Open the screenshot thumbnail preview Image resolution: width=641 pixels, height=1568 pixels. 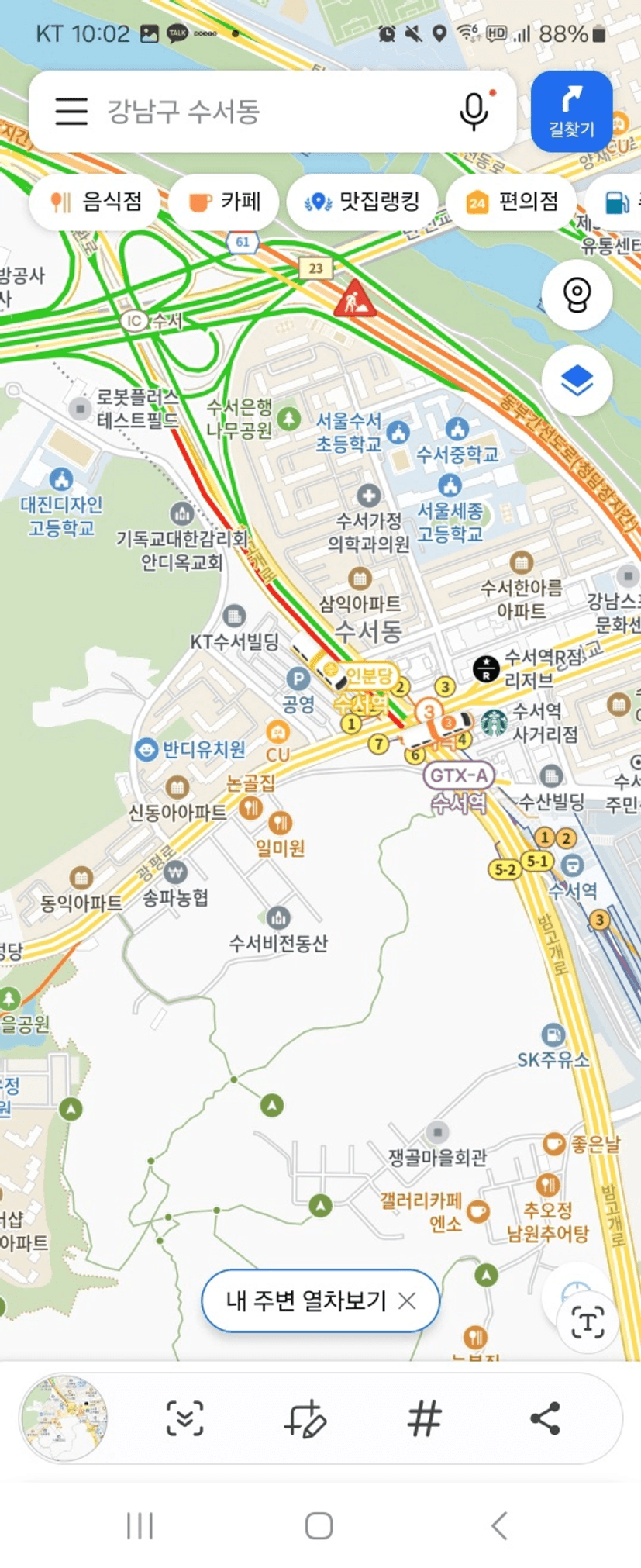(x=64, y=1418)
